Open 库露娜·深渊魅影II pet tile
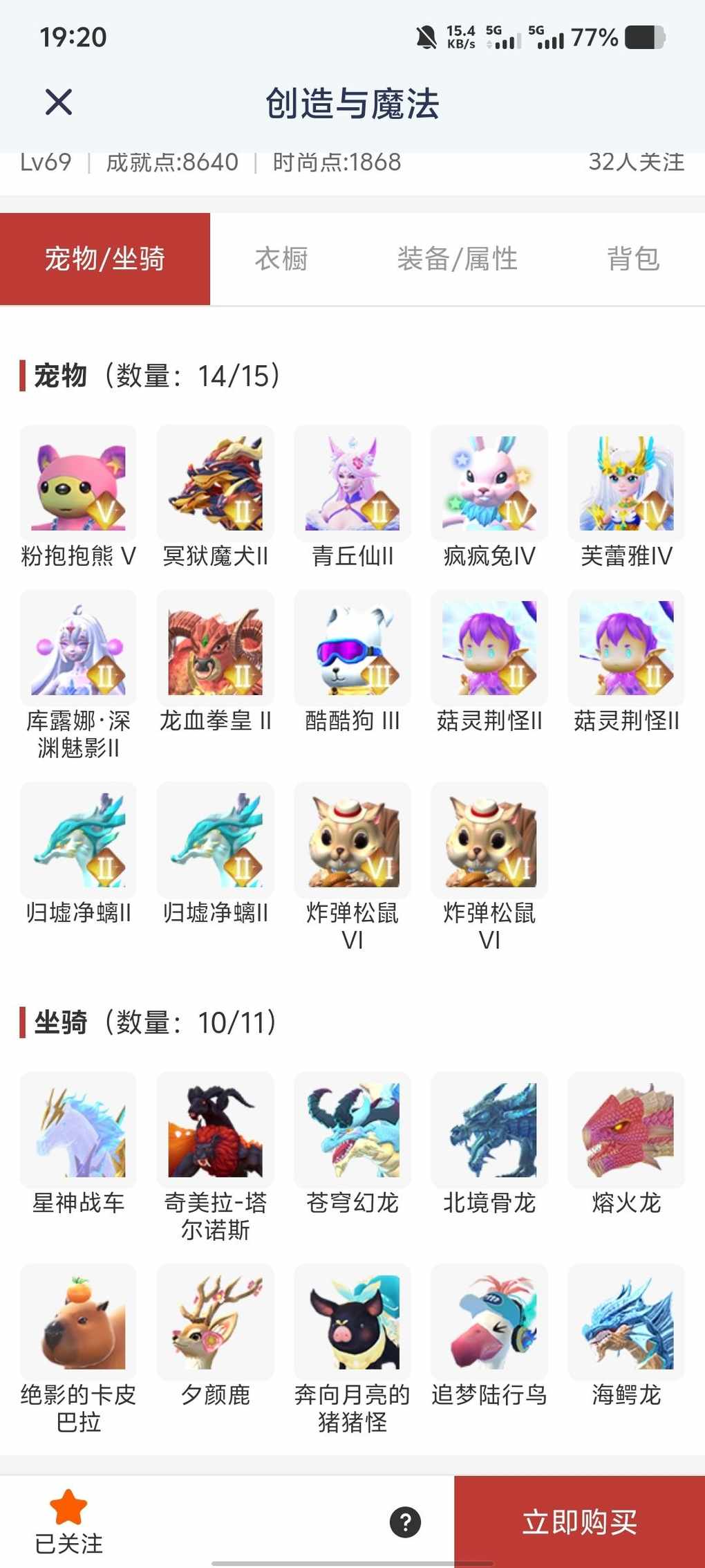705x1568 pixels. [x=78, y=648]
